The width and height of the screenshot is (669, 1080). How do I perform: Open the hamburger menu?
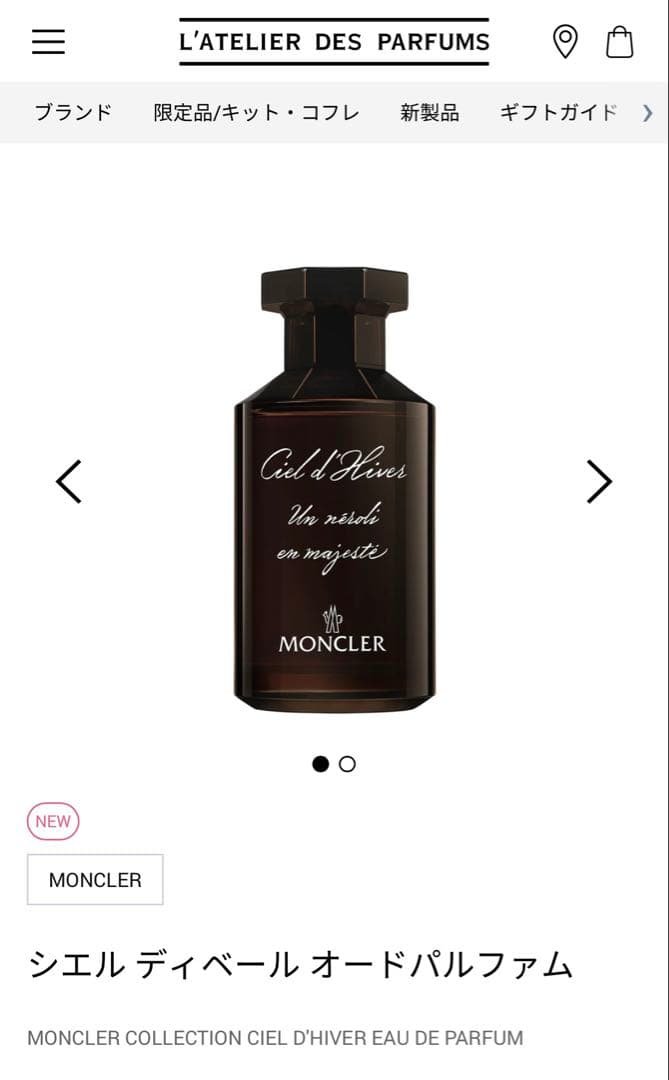pos(48,42)
